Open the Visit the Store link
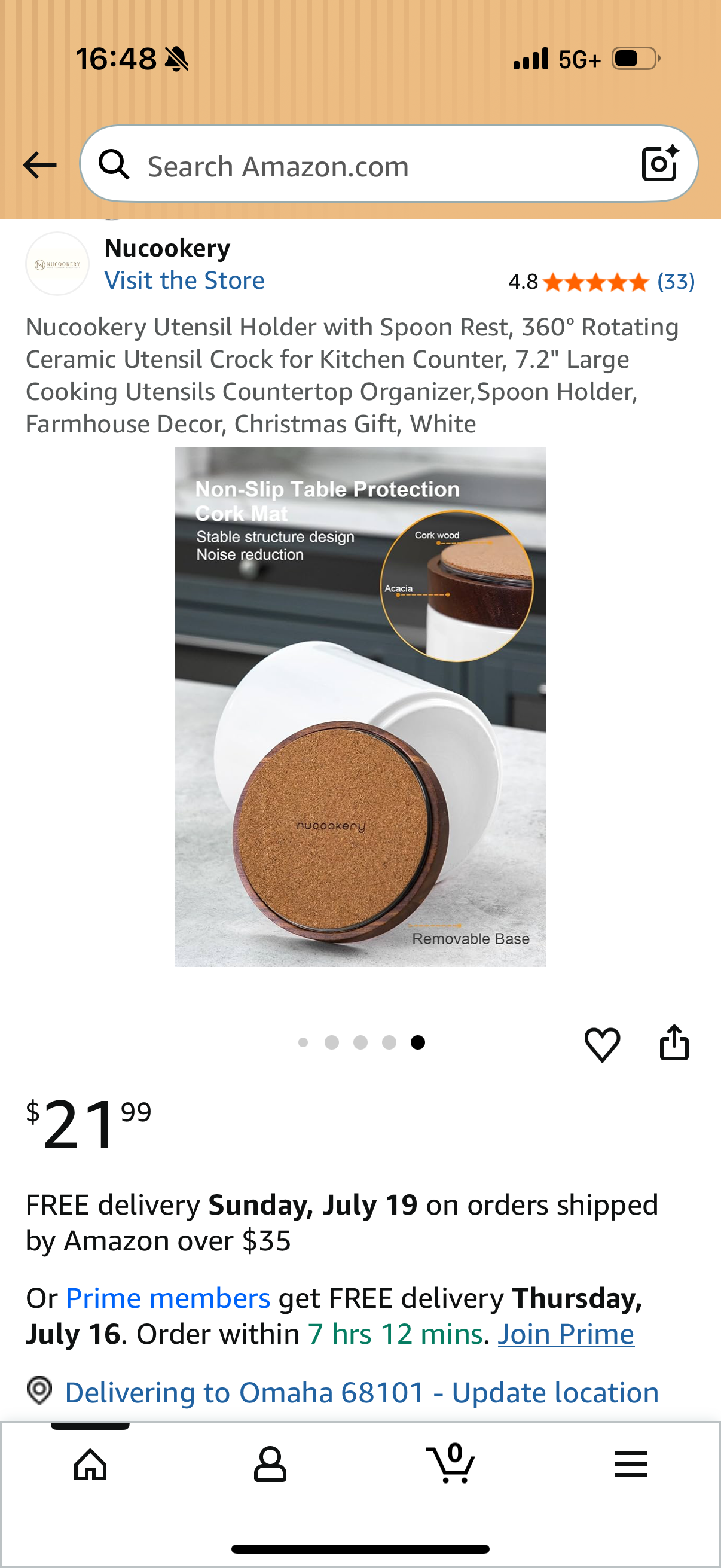Viewport: 721px width, 1568px height. pos(184,280)
